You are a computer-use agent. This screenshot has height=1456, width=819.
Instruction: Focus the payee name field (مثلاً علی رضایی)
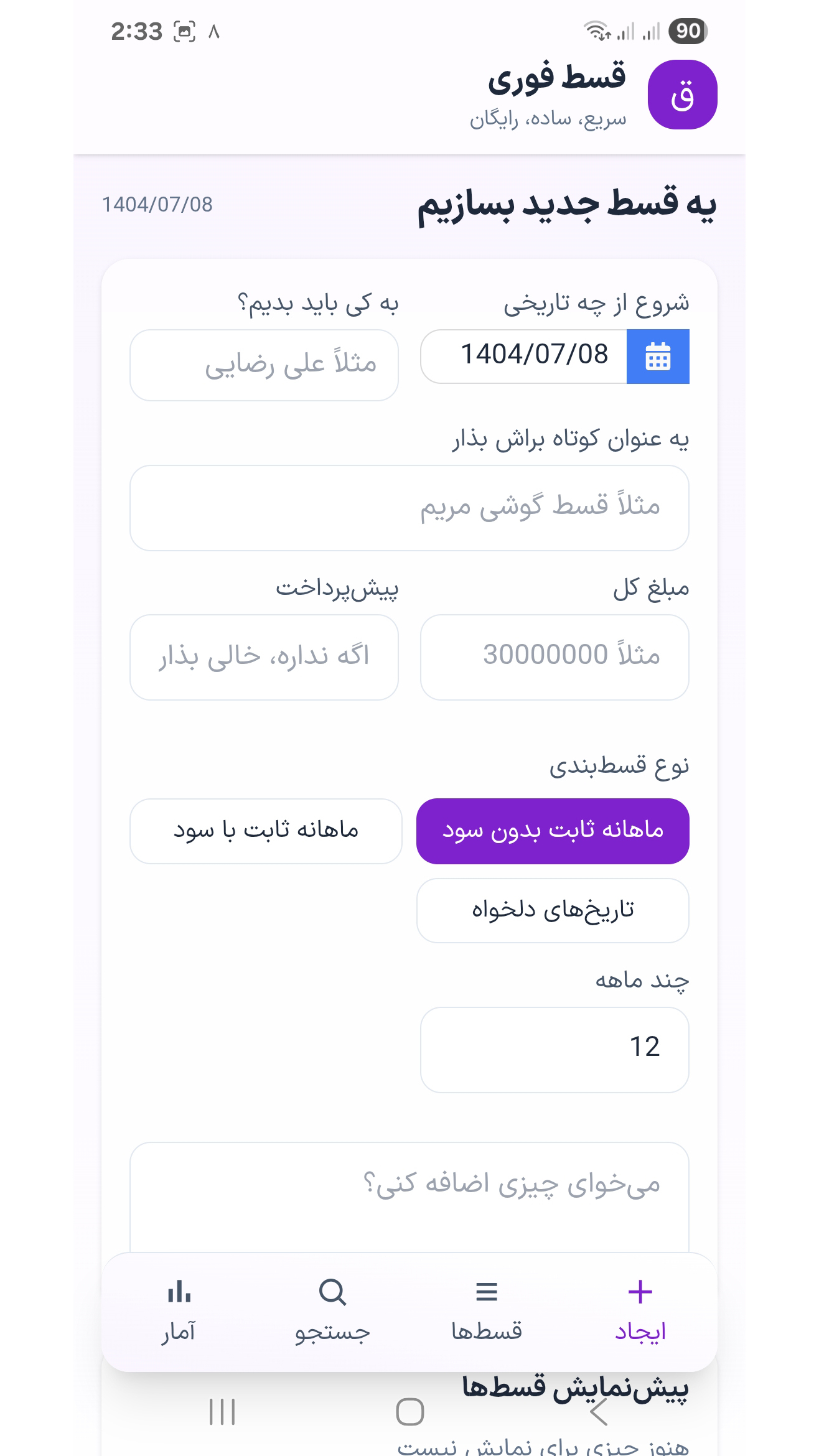click(264, 365)
